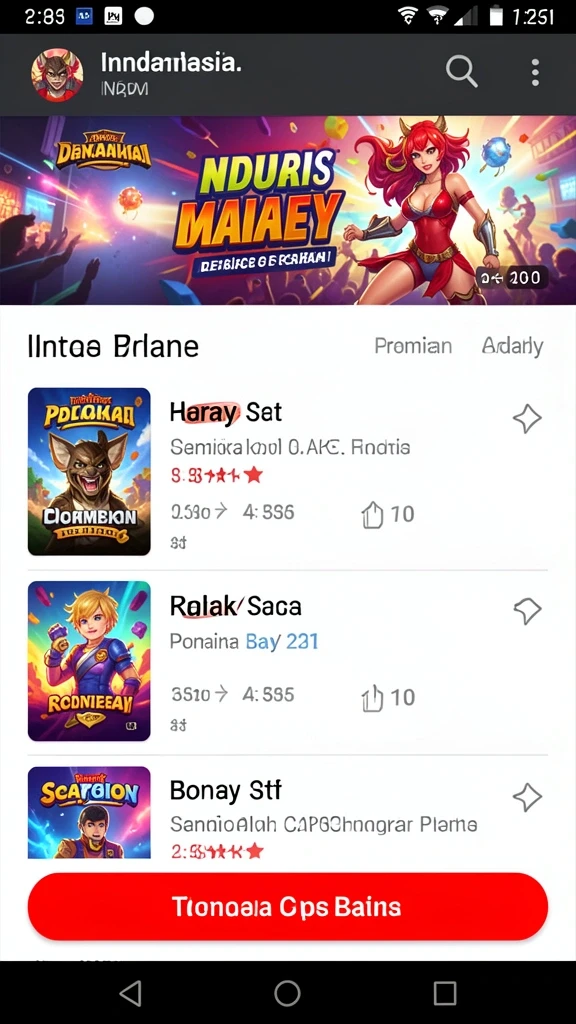The width and height of the screenshot is (576, 1024).
Task: Switch to the Promian tab
Action: click(x=413, y=345)
